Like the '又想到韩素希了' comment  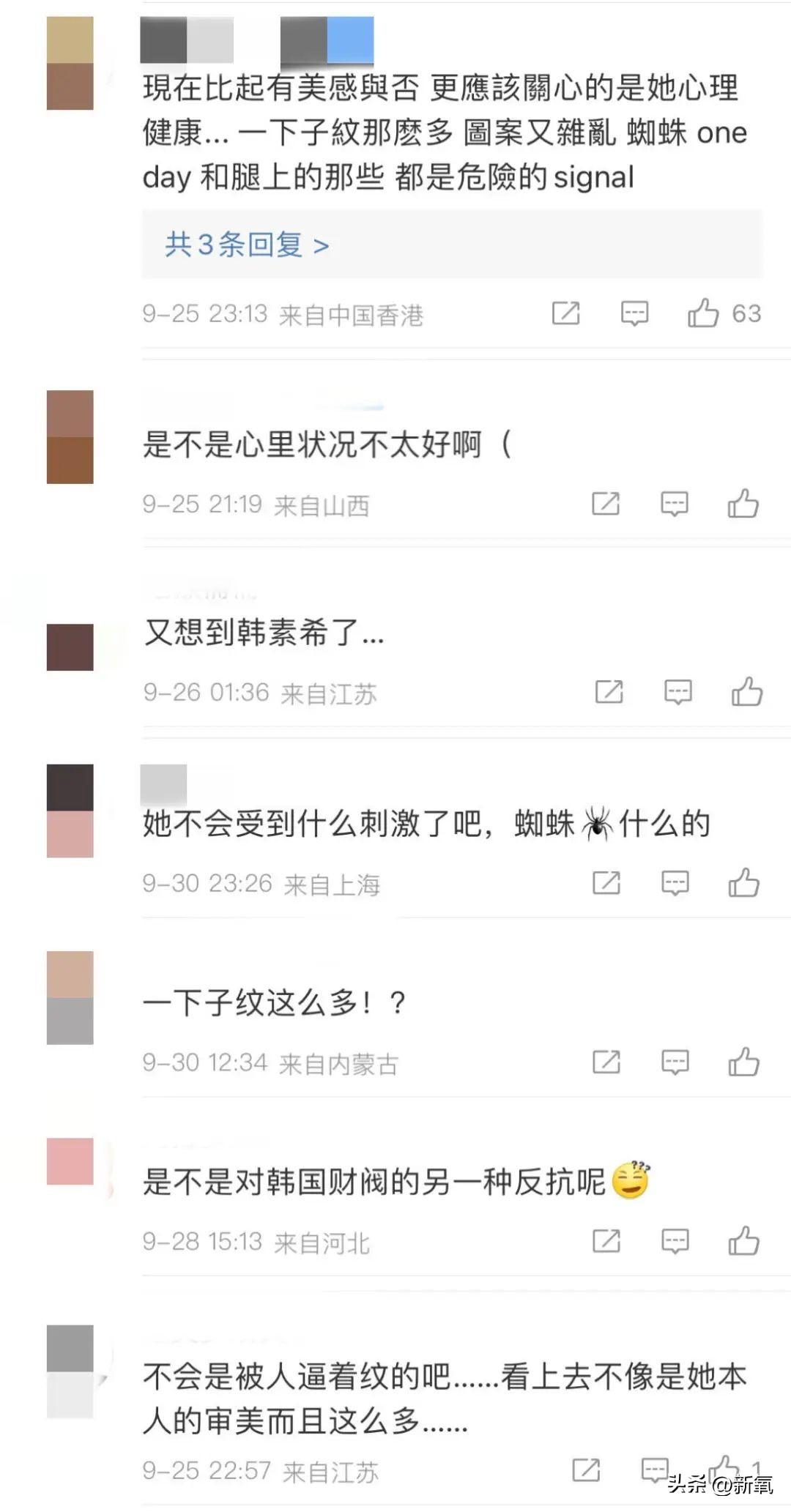click(746, 692)
